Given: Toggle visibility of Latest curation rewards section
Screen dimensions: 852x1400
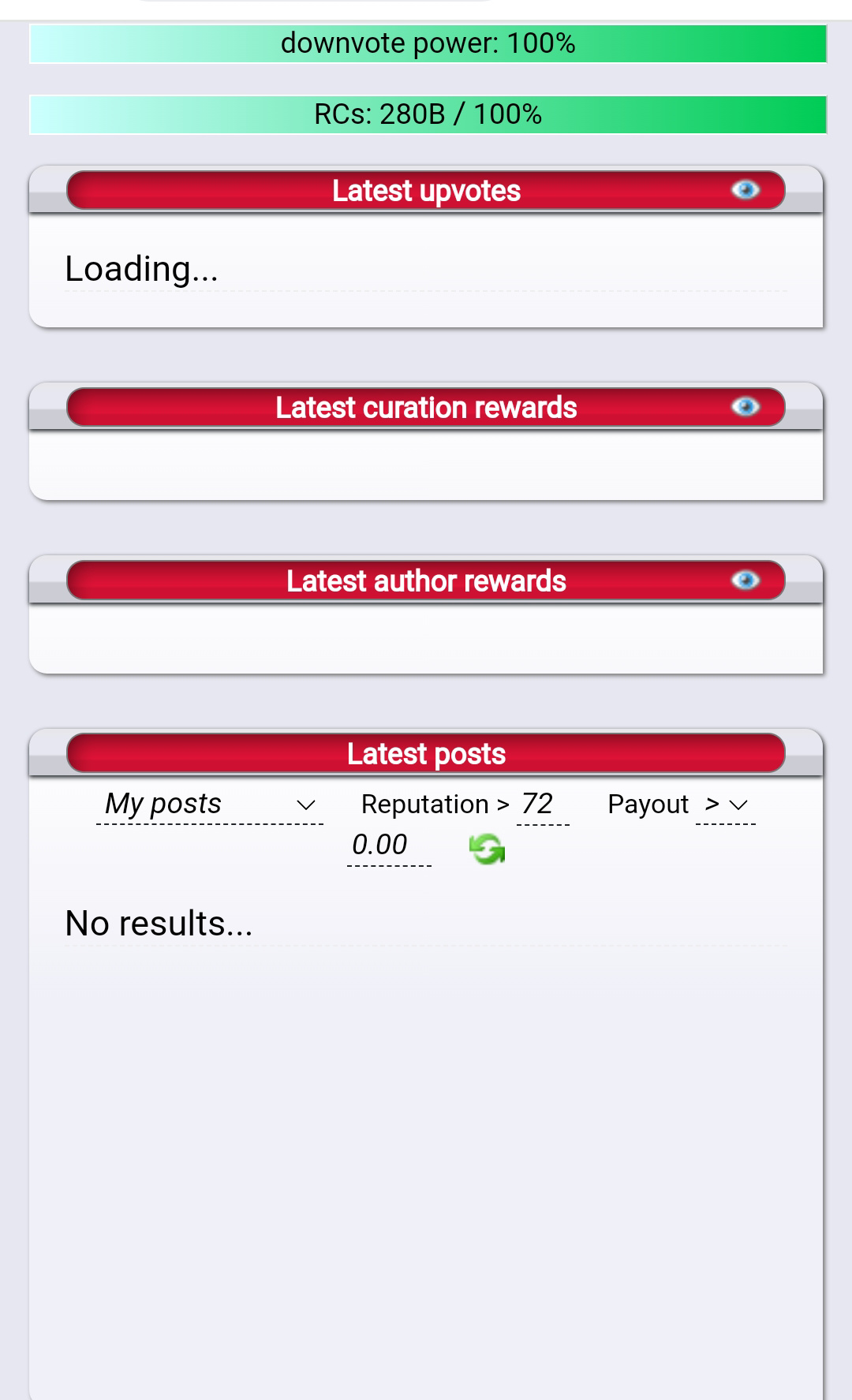Looking at the screenshot, I should (745, 407).
